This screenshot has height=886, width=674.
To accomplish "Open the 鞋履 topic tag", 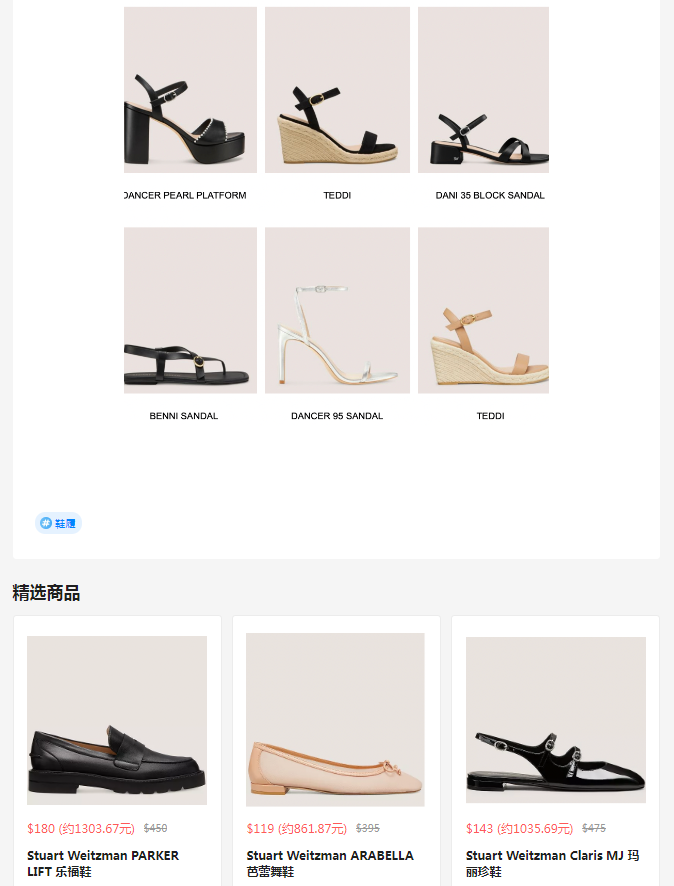I will (x=58, y=523).
